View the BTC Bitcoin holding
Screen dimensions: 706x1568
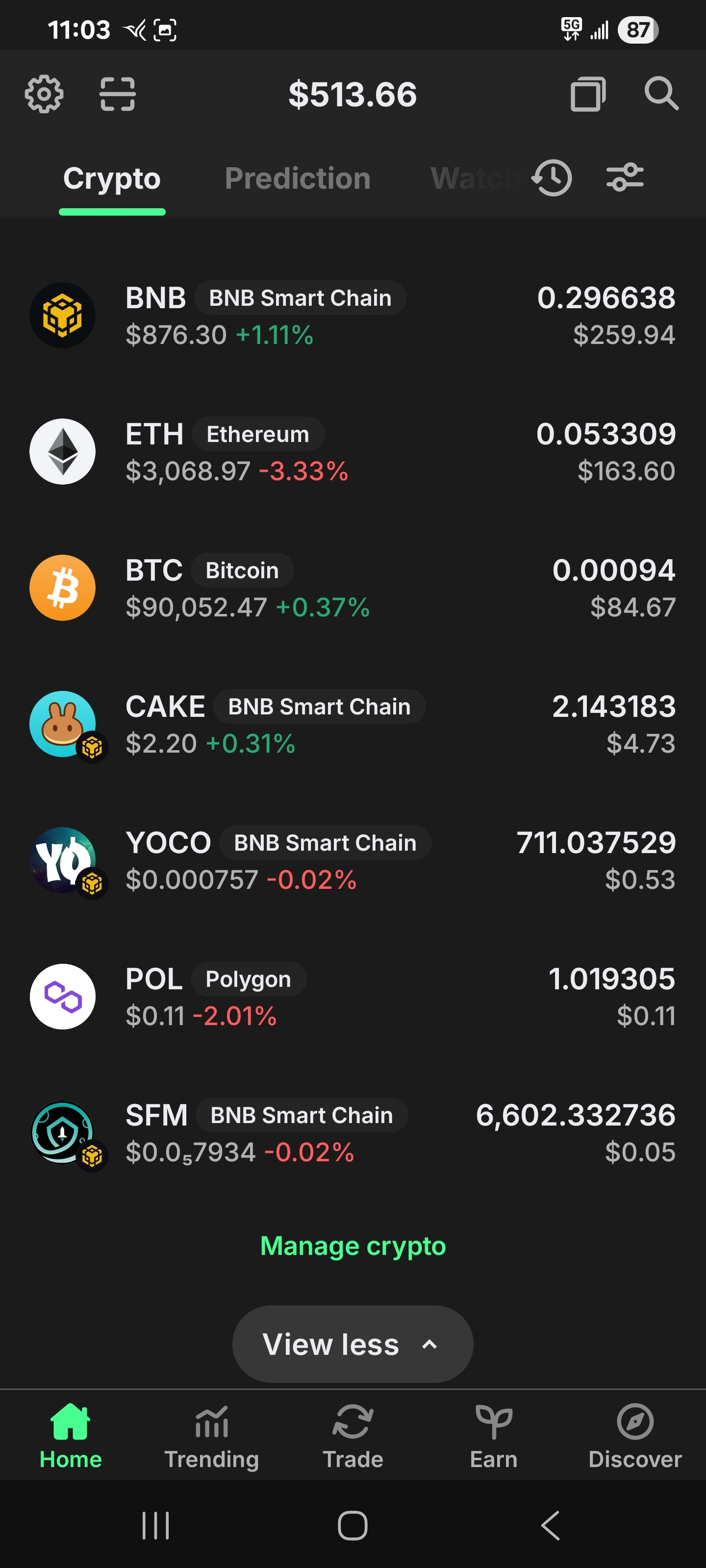[353, 588]
